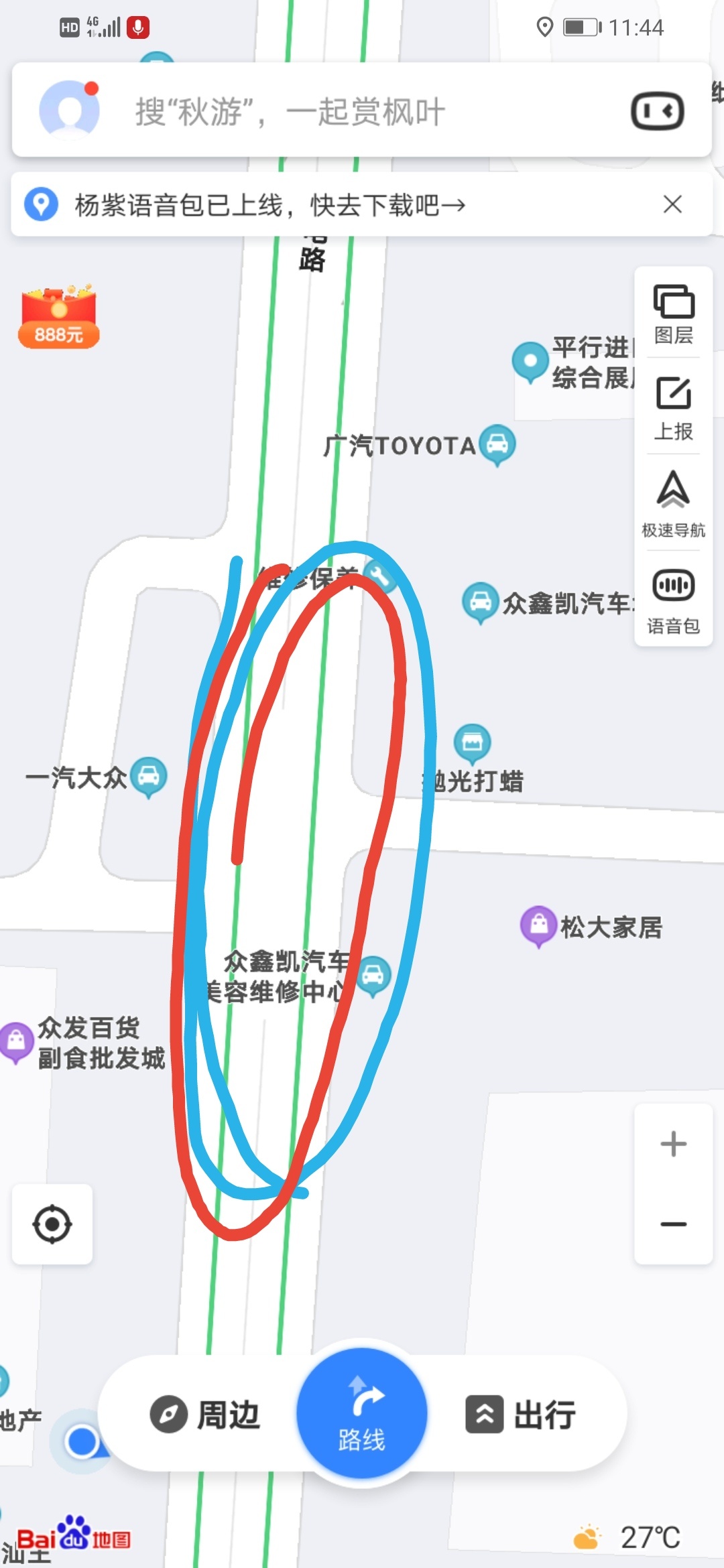
Task: Start 极速导航 quick navigation
Action: click(x=673, y=504)
